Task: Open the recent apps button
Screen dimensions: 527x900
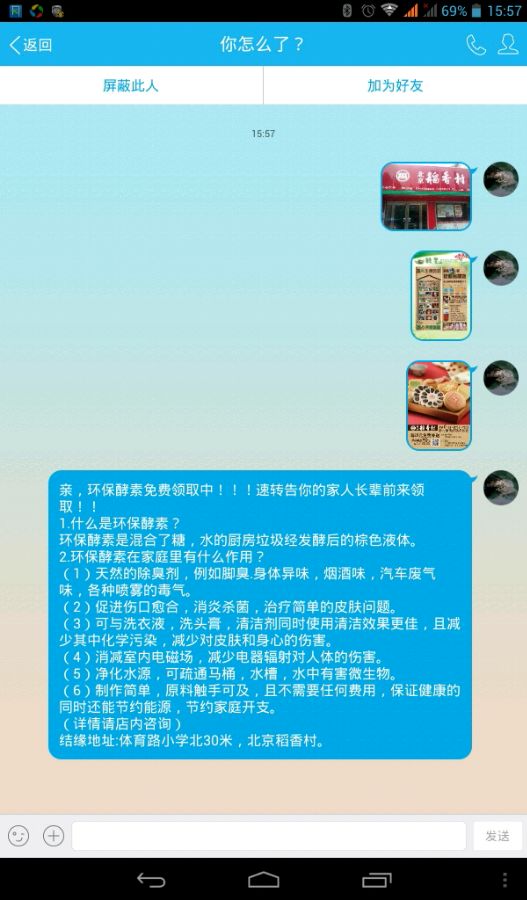Action: point(377,879)
